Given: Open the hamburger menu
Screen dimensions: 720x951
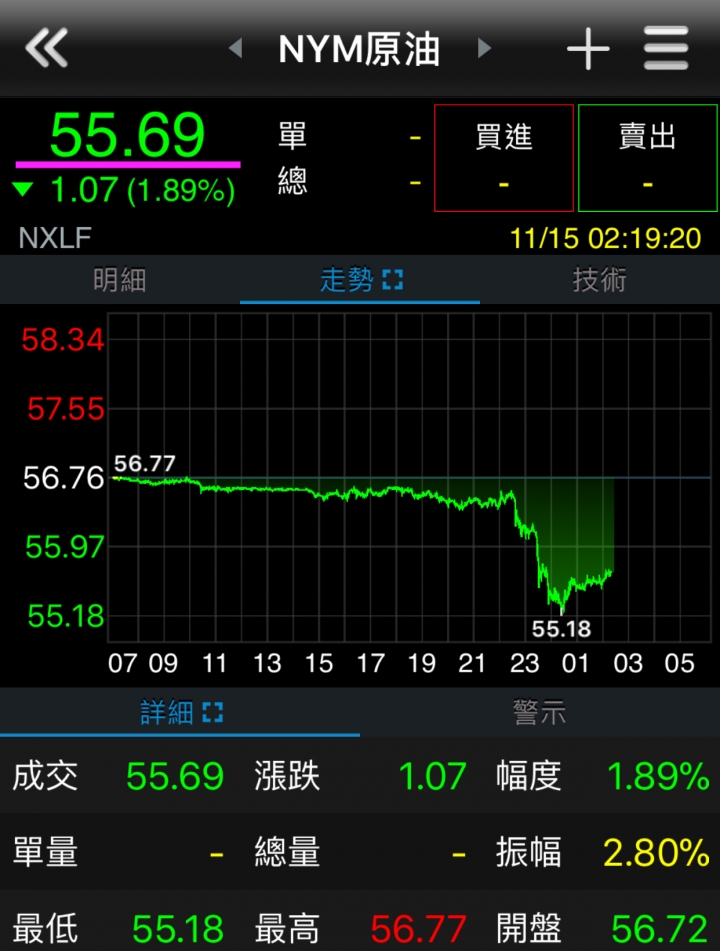Looking at the screenshot, I should 666,48.
